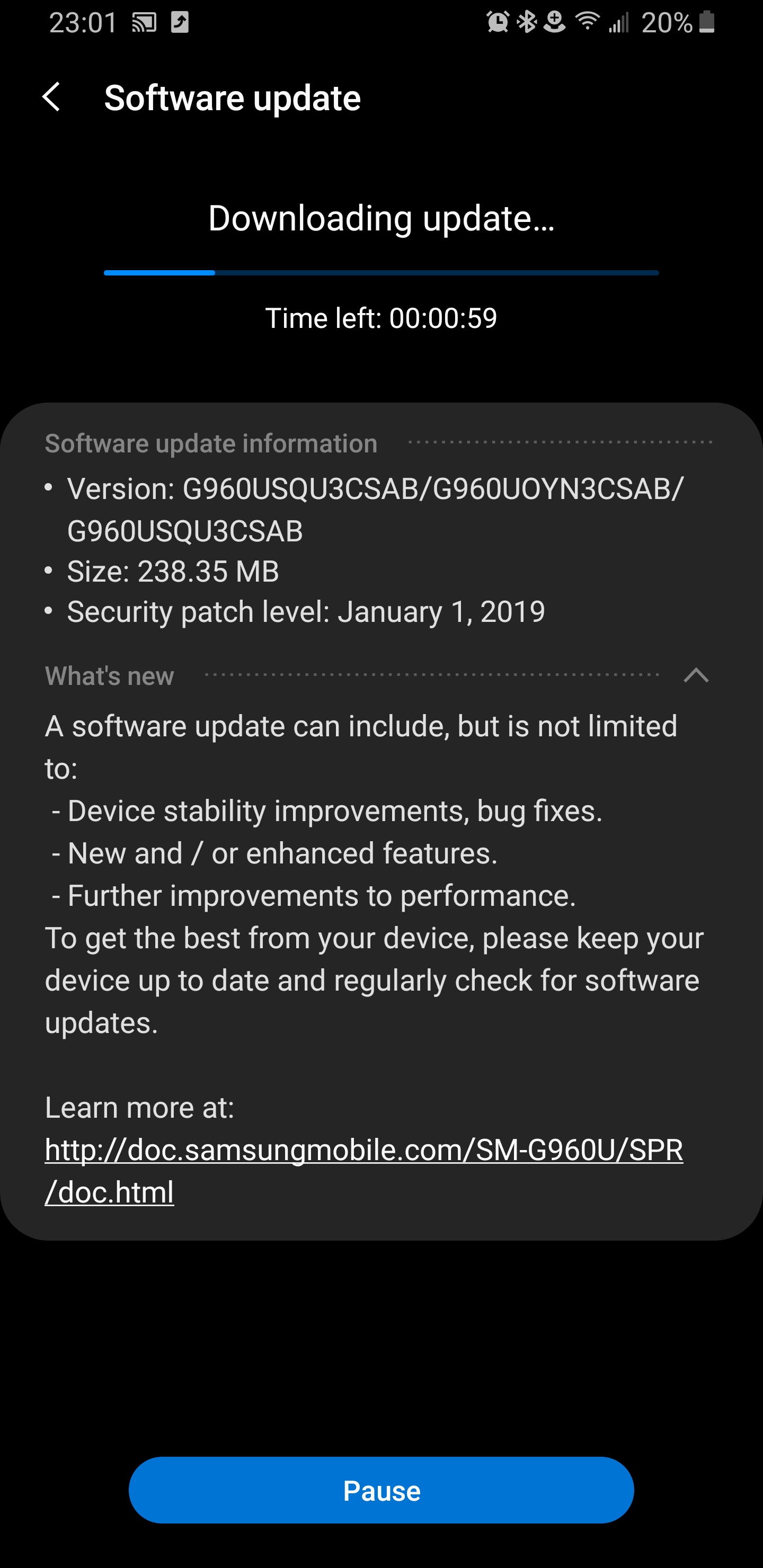763x1568 pixels.
Task: Collapse the What's new section
Action: point(695,675)
